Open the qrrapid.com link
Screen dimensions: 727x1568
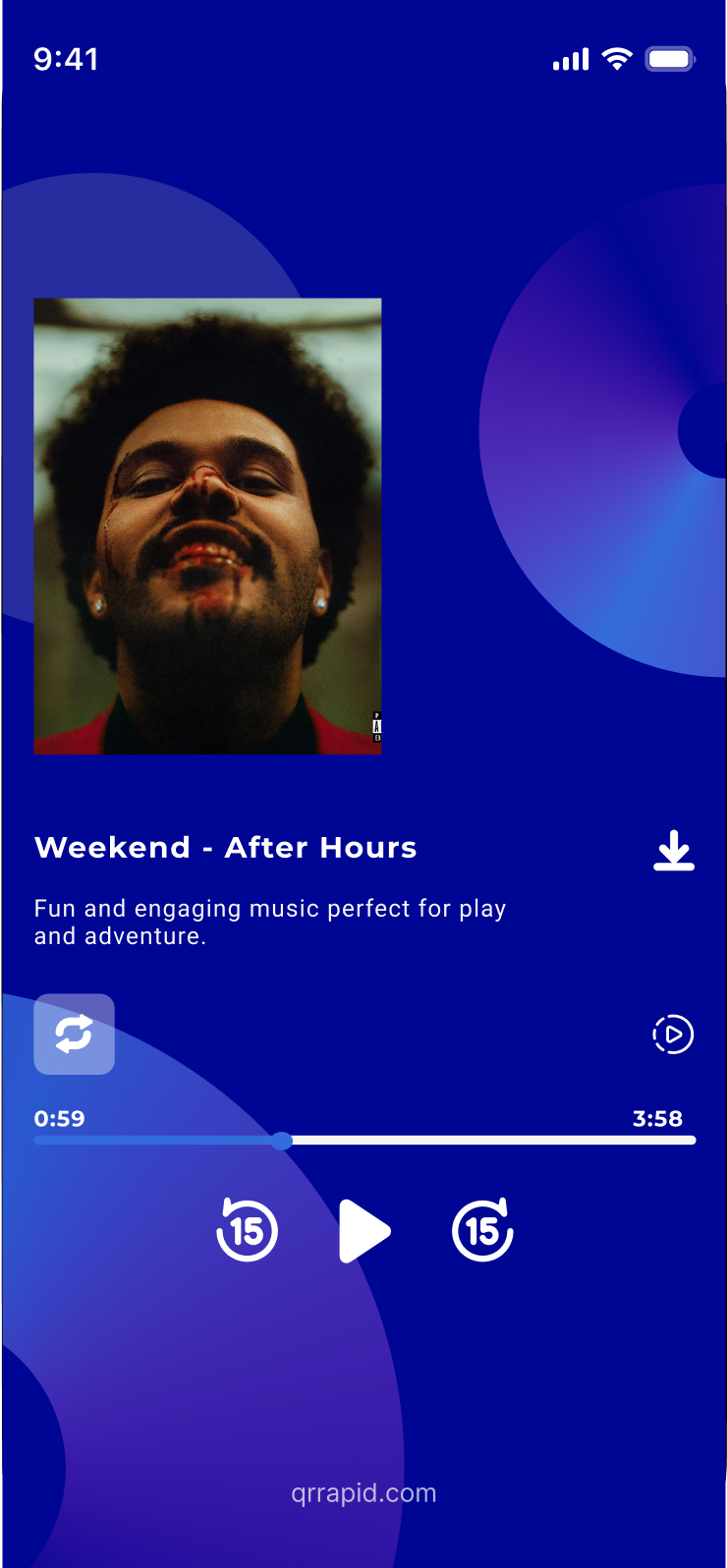click(363, 1493)
